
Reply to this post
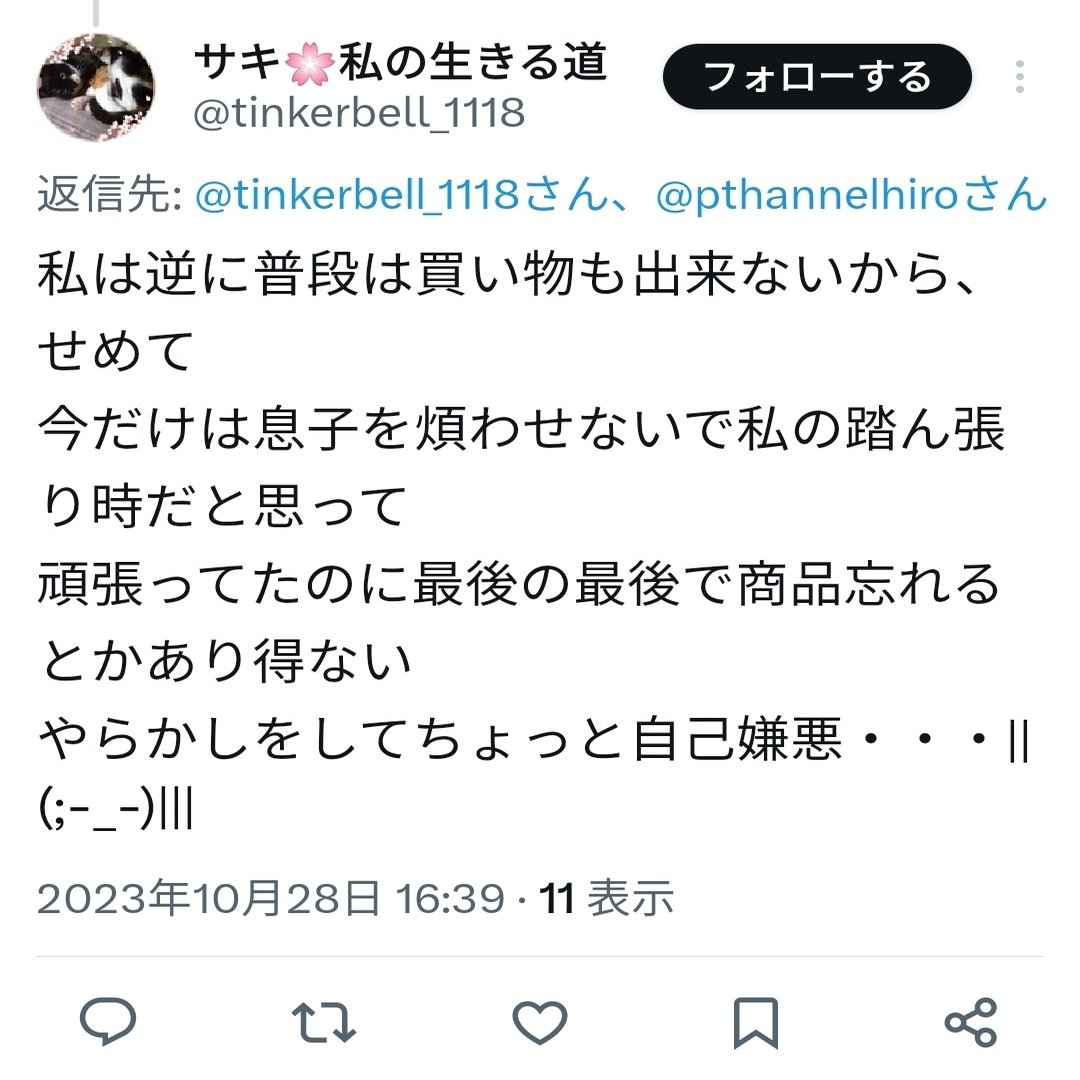click(108, 1021)
